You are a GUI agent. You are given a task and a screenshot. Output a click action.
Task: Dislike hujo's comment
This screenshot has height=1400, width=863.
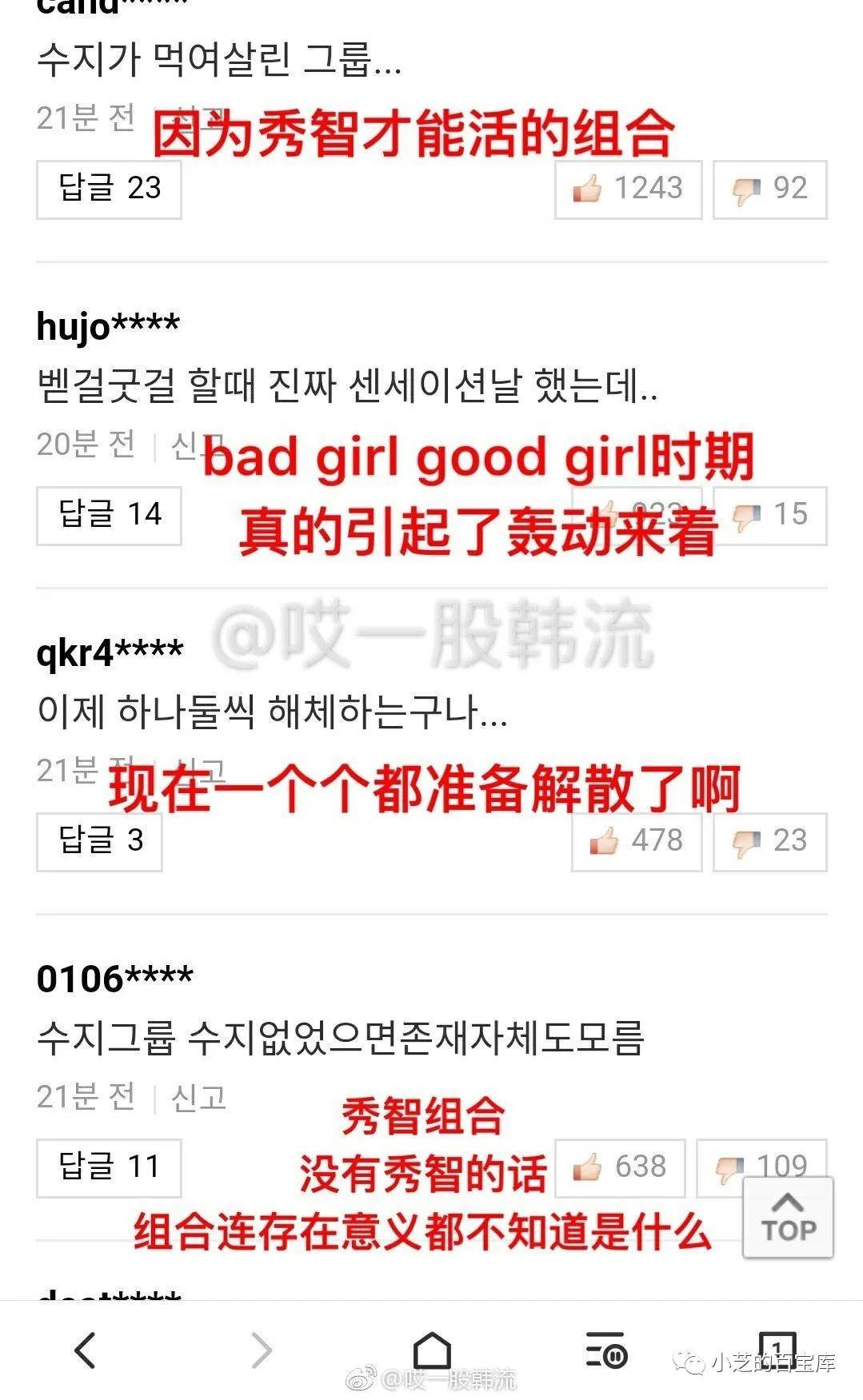769,515
